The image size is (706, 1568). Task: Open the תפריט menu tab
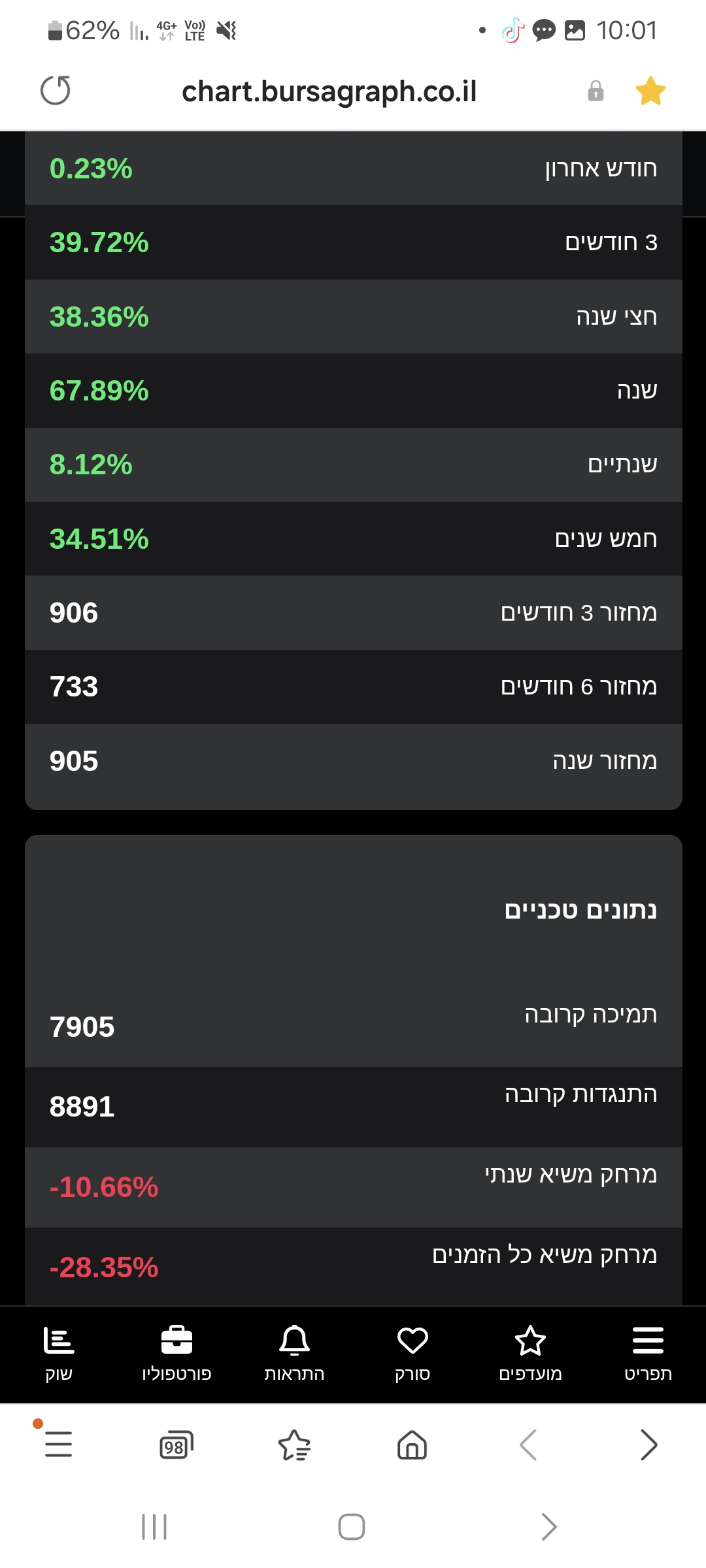[648, 1353]
